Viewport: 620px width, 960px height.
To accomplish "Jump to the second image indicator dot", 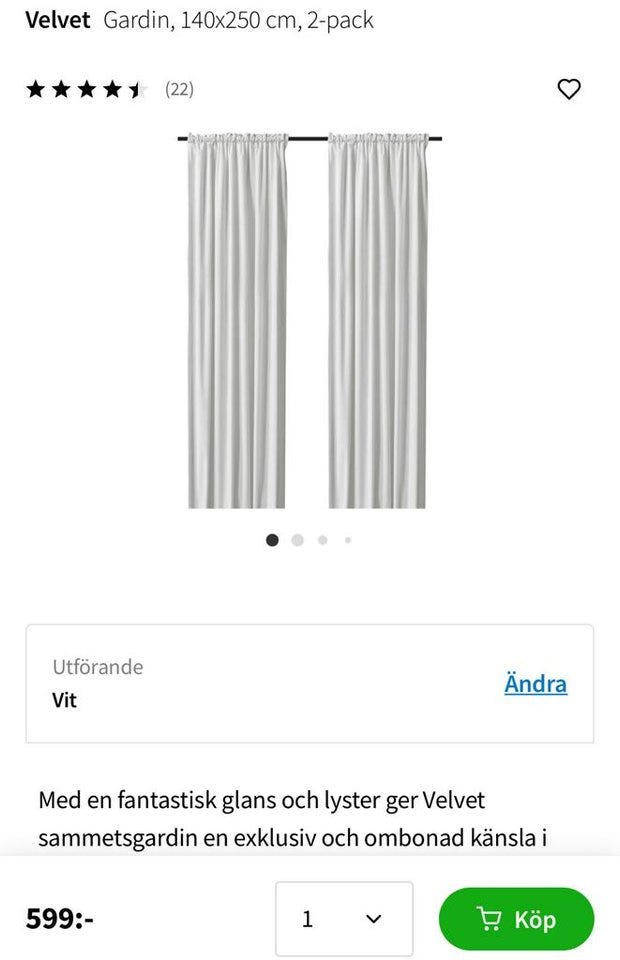I will click(297, 540).
